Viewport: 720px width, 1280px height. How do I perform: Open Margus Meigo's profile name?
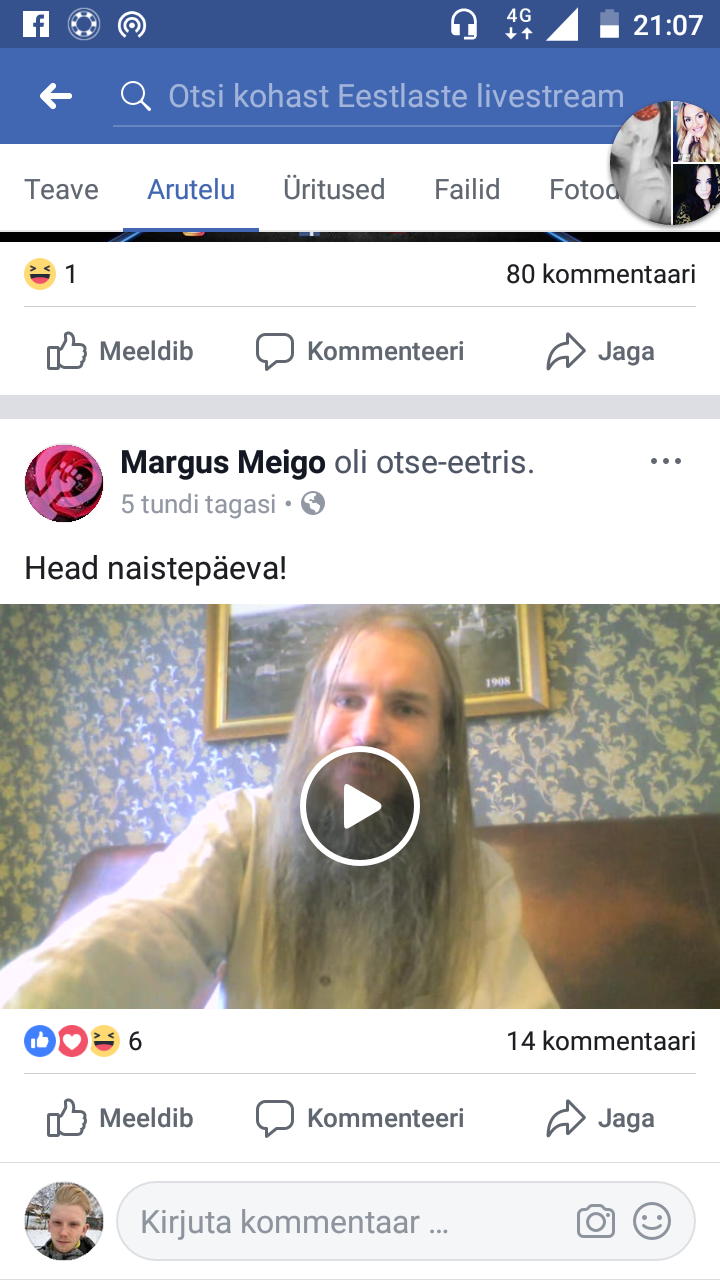click(223, 462)
